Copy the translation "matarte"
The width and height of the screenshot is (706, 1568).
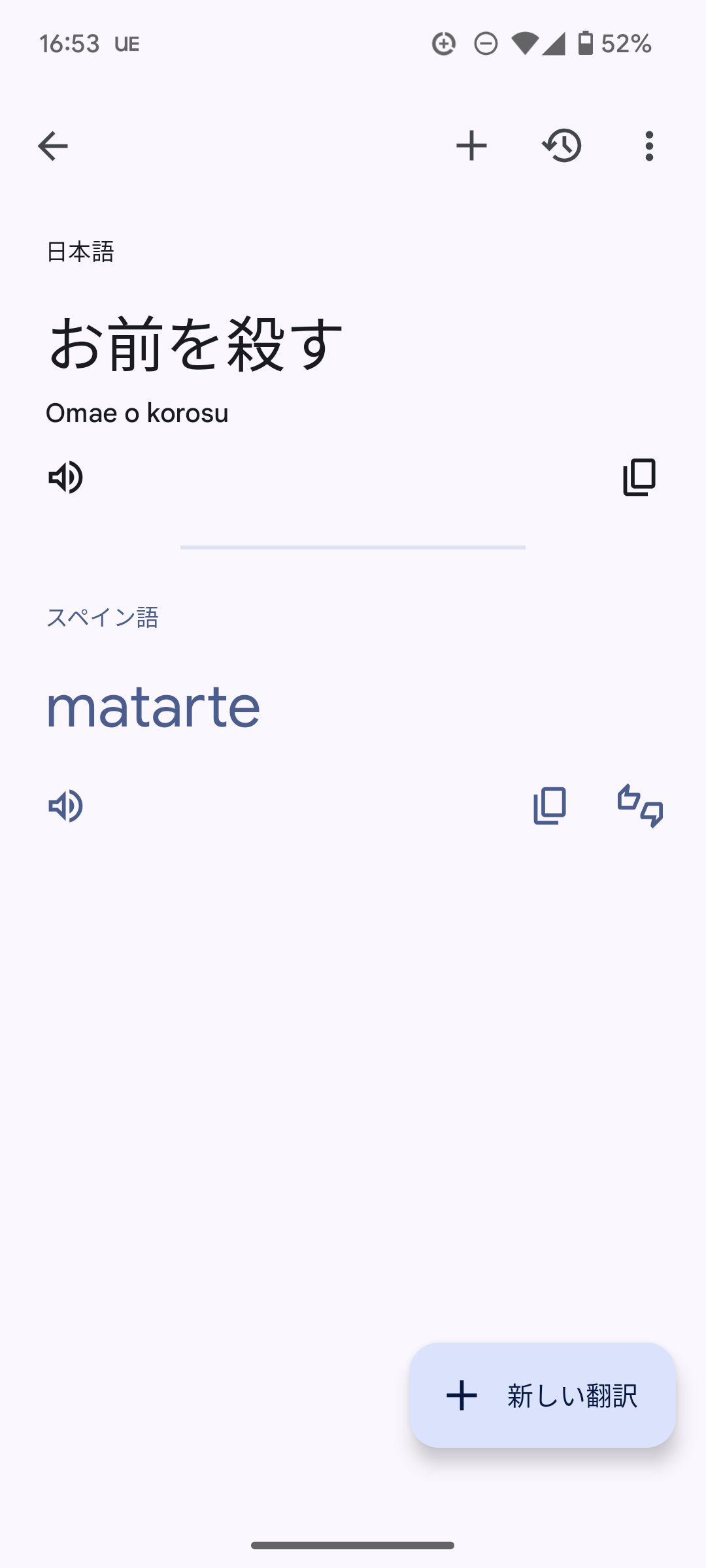coord(550,806)
